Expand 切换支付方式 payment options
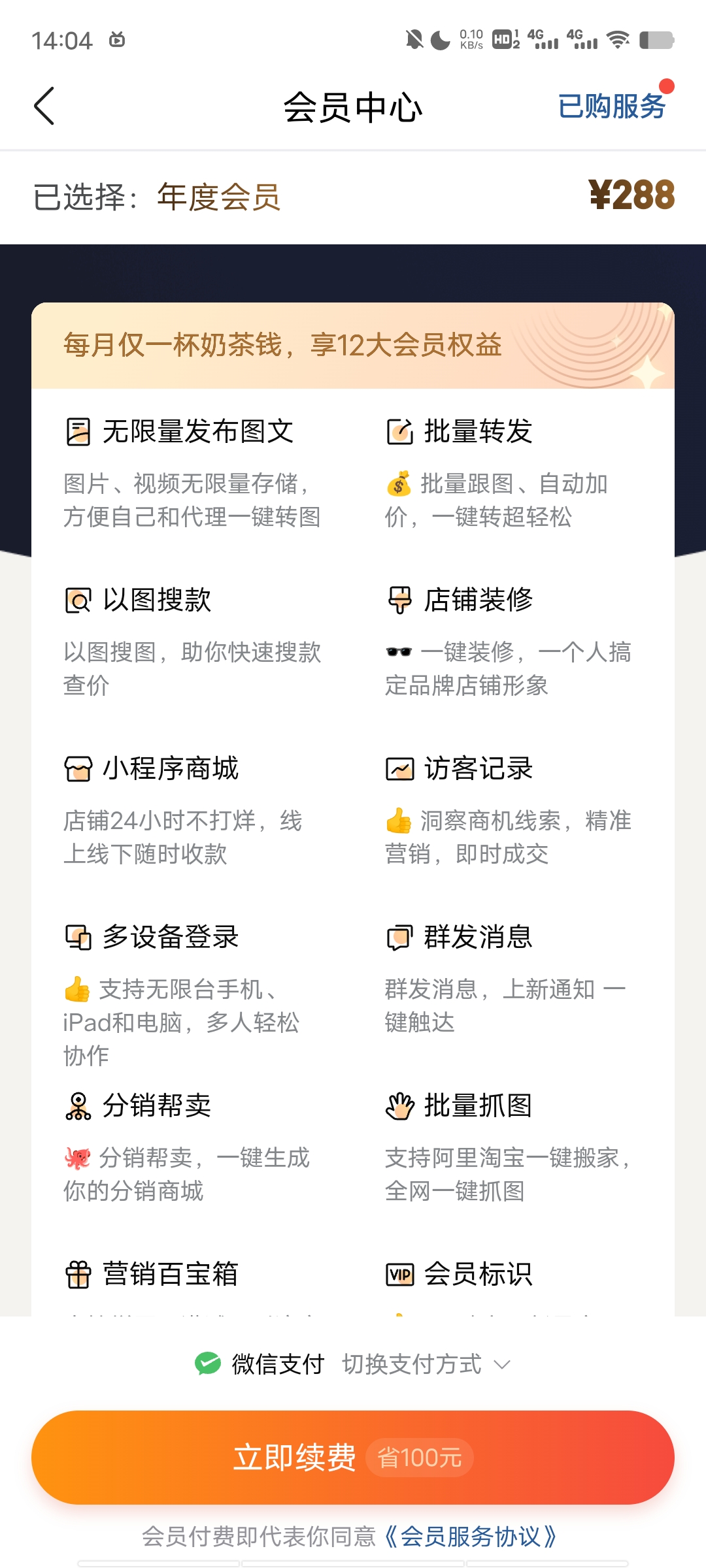This screenshot has width=706, height=1568. pyautogui.click(x=425, y=1364)
